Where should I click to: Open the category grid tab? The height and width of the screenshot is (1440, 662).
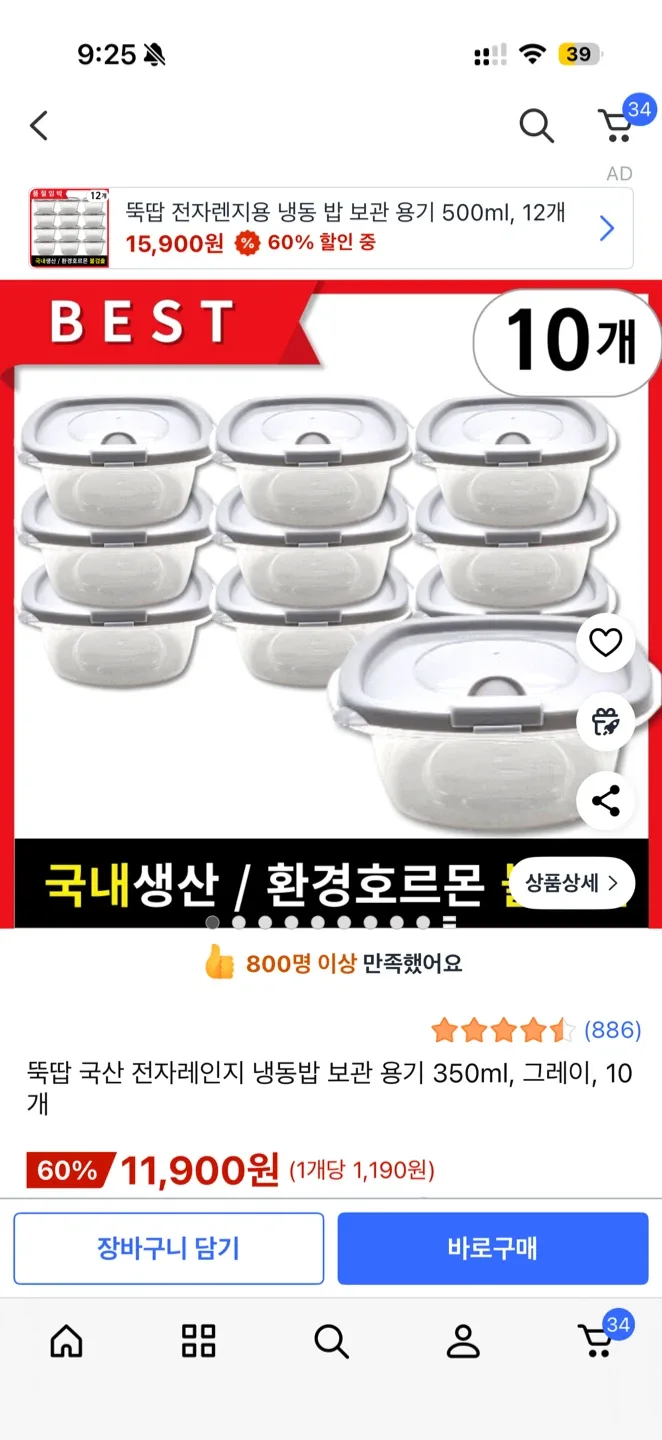tap(198, 1341)
